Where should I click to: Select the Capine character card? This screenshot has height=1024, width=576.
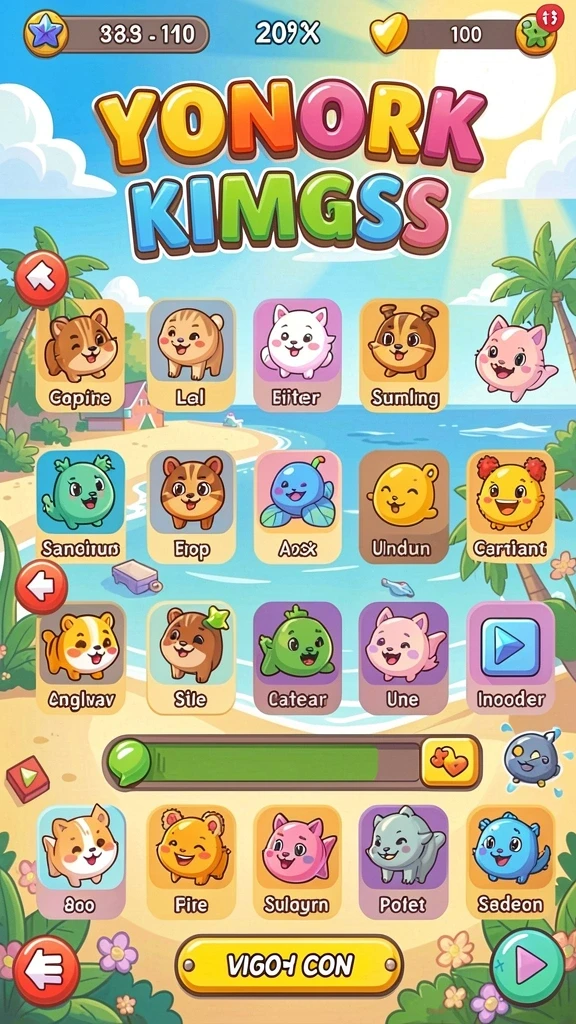(80, 355)
